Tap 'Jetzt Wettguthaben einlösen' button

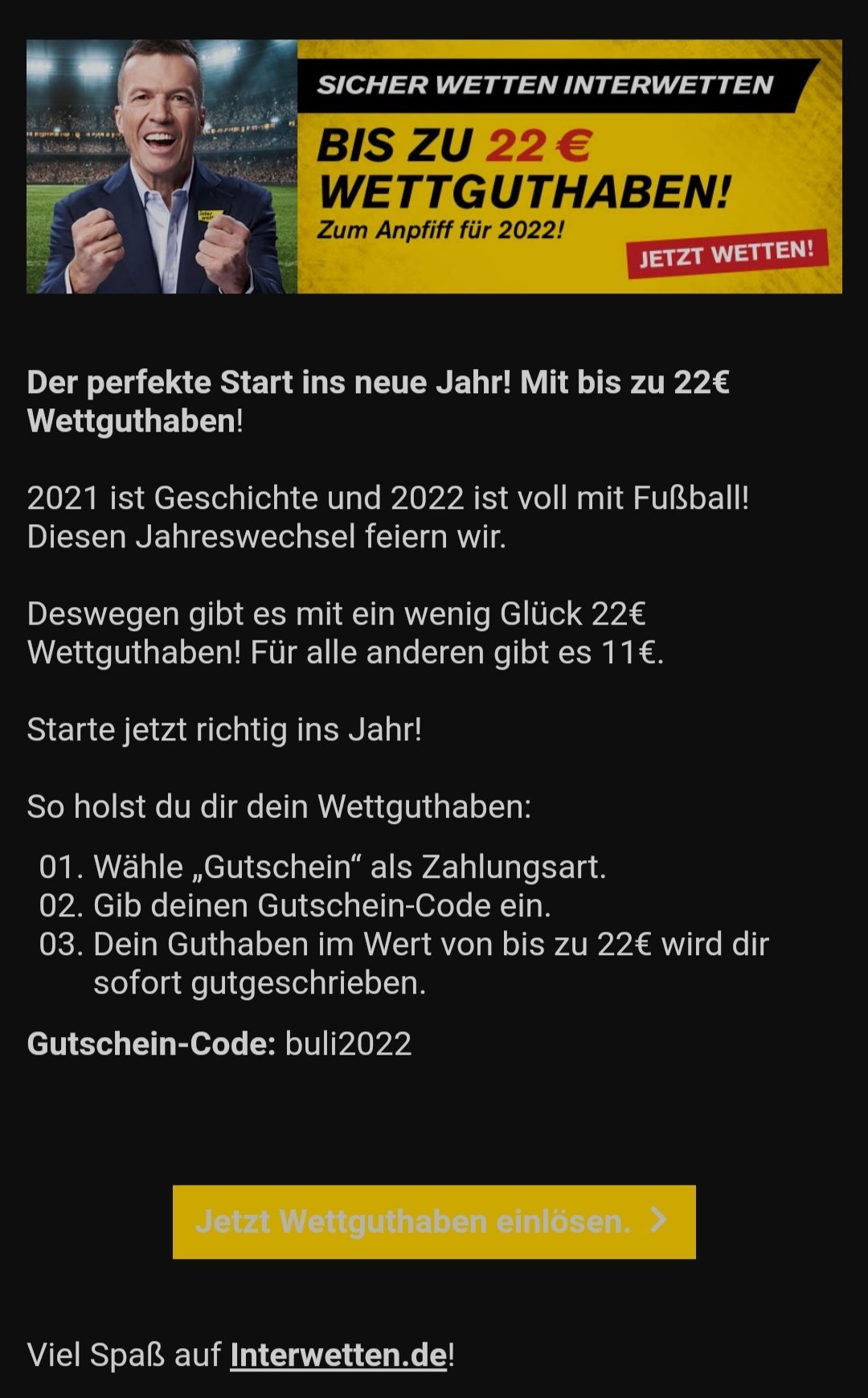coord(434,1221)
